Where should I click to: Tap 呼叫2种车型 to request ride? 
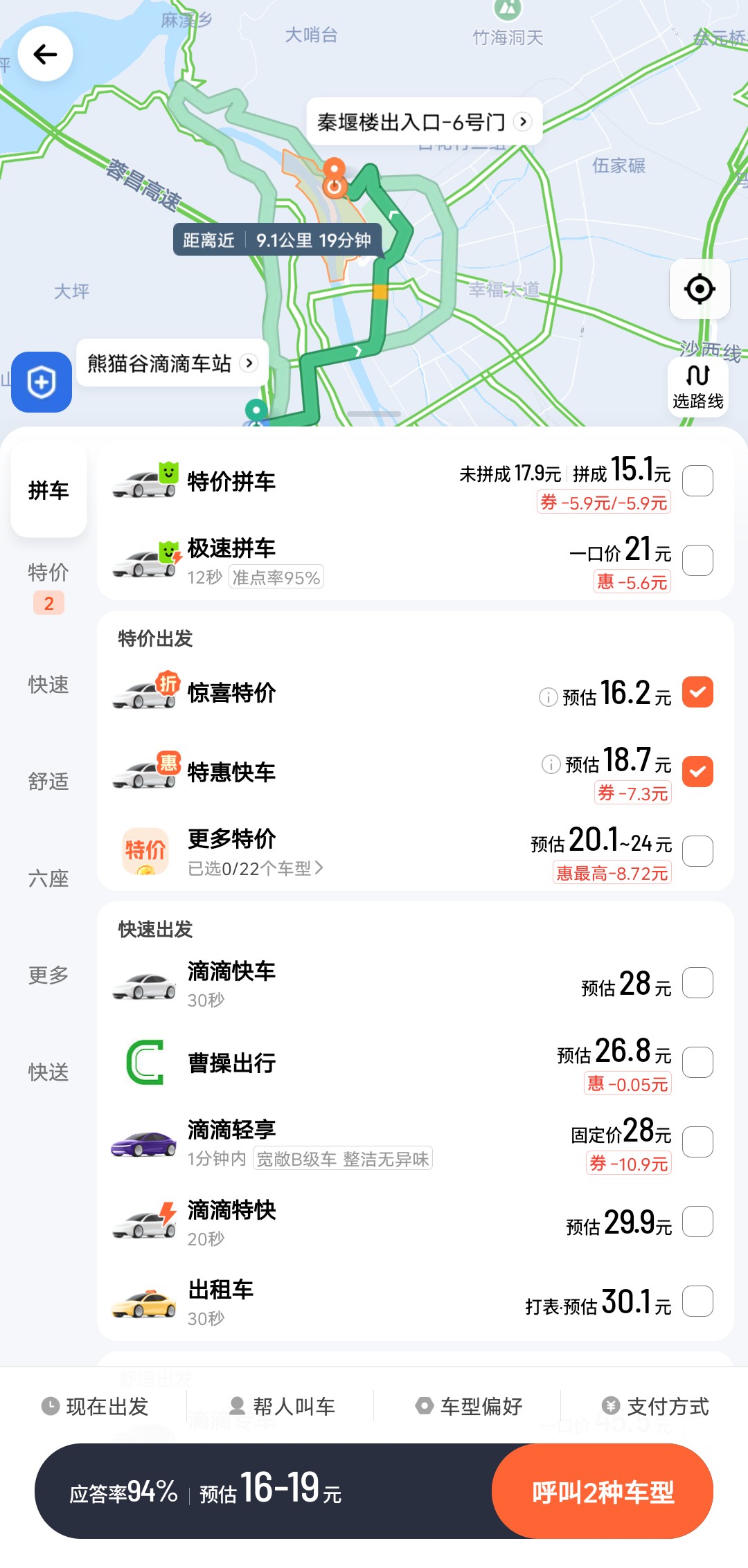[x=603, y=1492]
